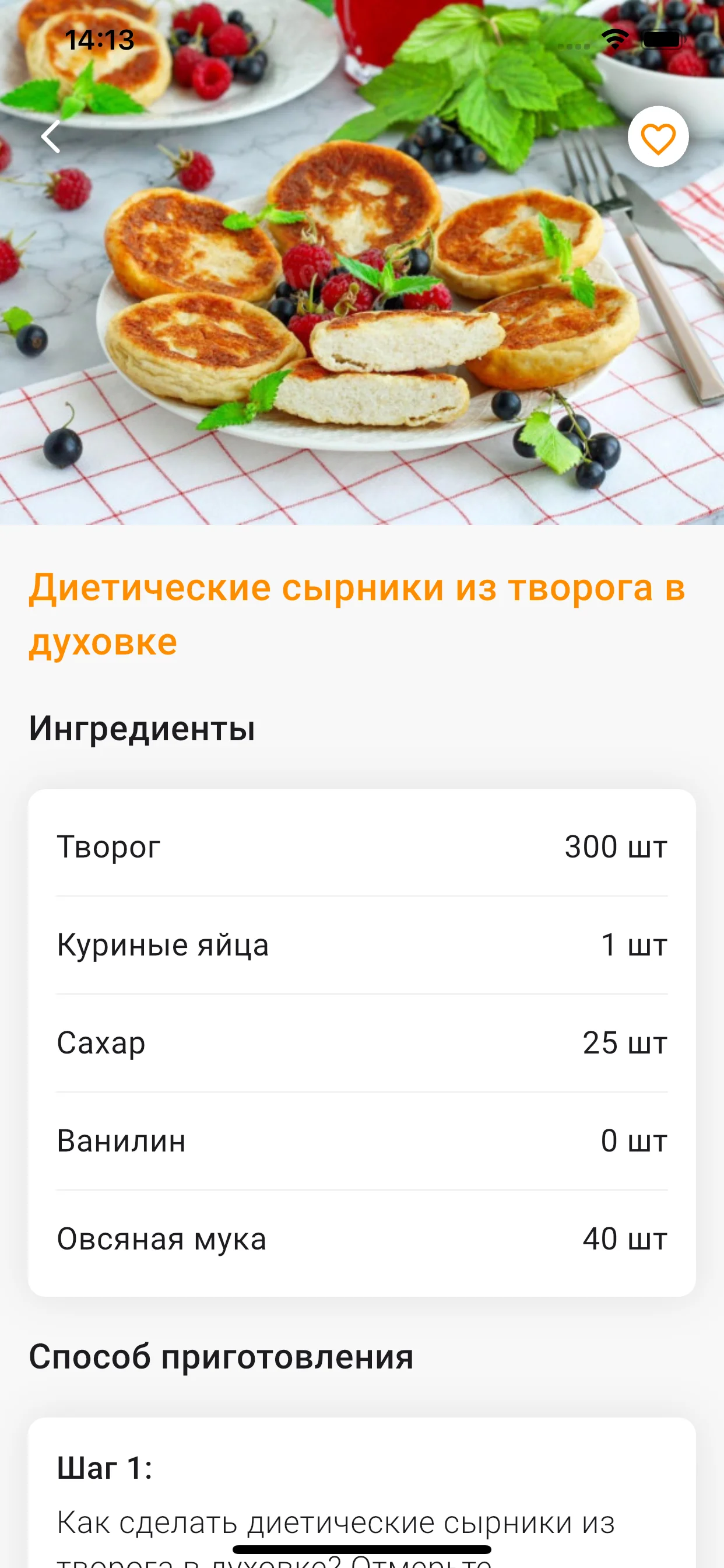Viewport: 724px width, 1568px height.
Task: Add this recipe to favorites with the heart
Action: click(658, 137)
